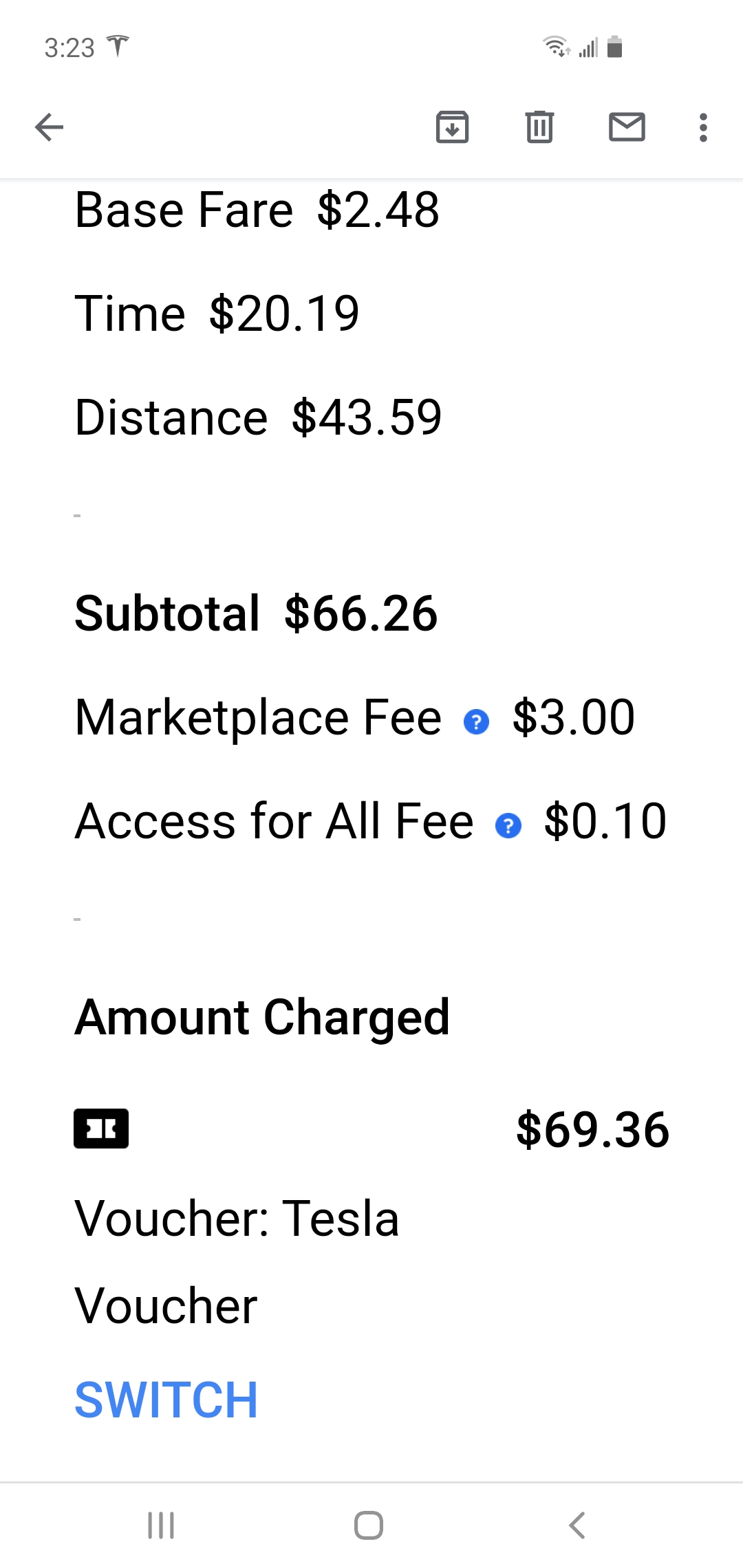The height and width of the screenshot is (1568, 743).
Task: Delete this email with the trash icon
Action: pos(539,127)
